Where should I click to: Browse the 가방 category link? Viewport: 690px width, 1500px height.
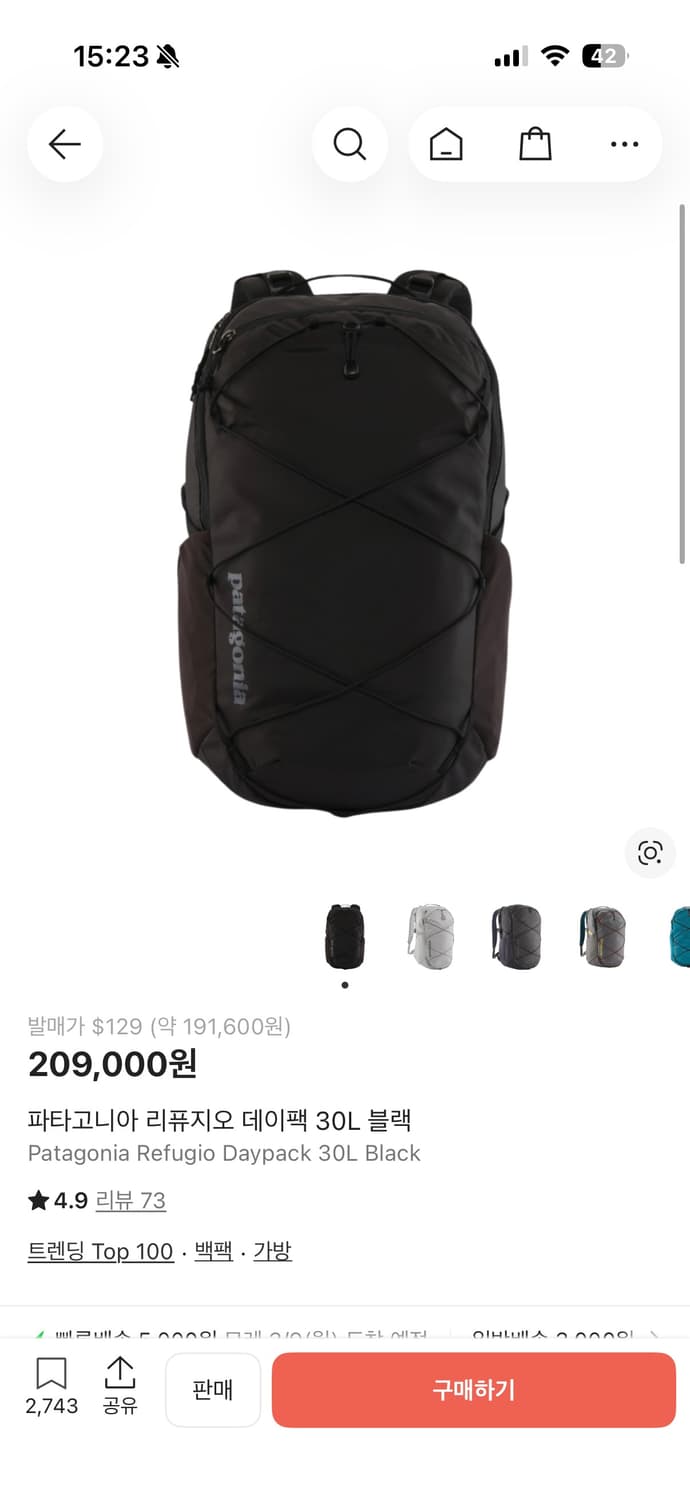pos(272,1251)
